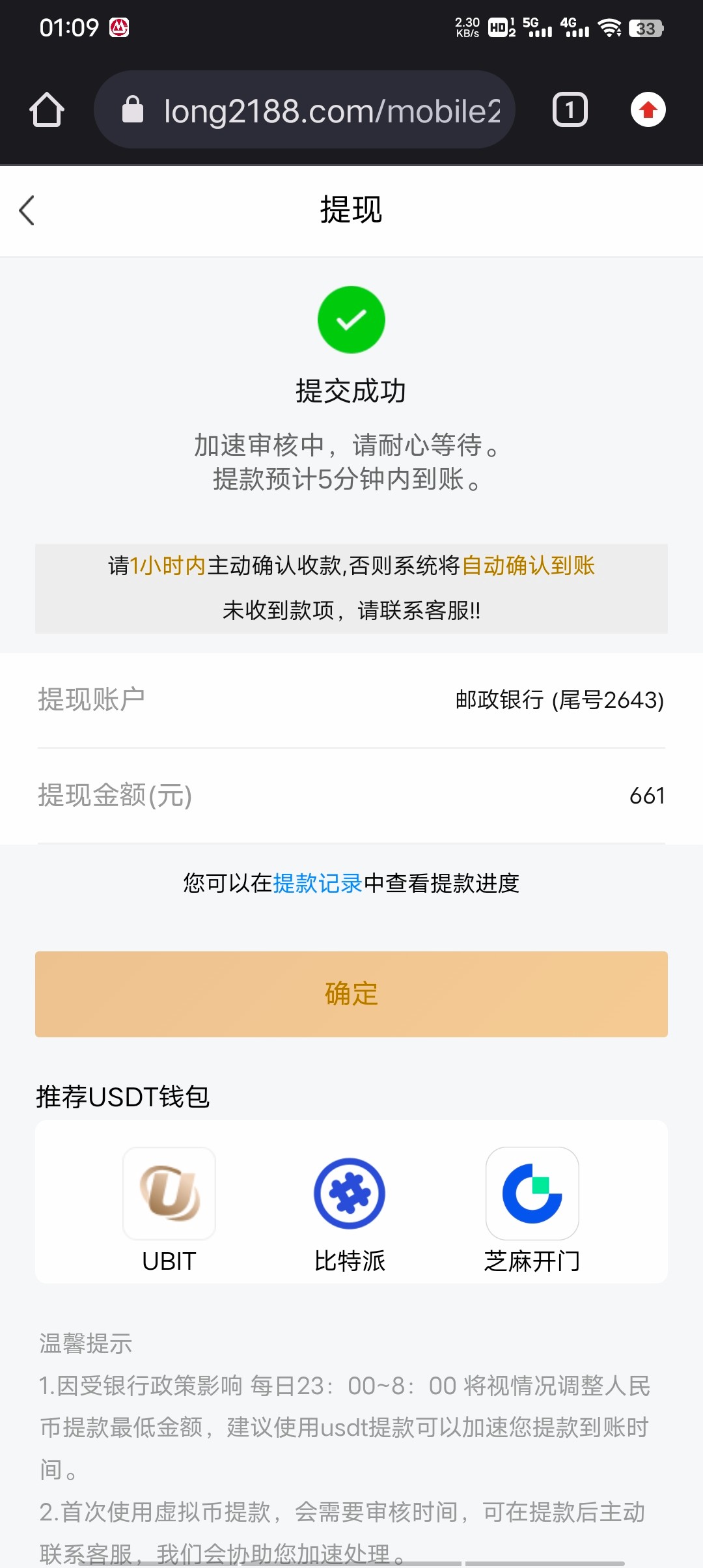Choose the 比特派 wallet
This screenshot has height=1568, width=703.
pos(350,1208)
